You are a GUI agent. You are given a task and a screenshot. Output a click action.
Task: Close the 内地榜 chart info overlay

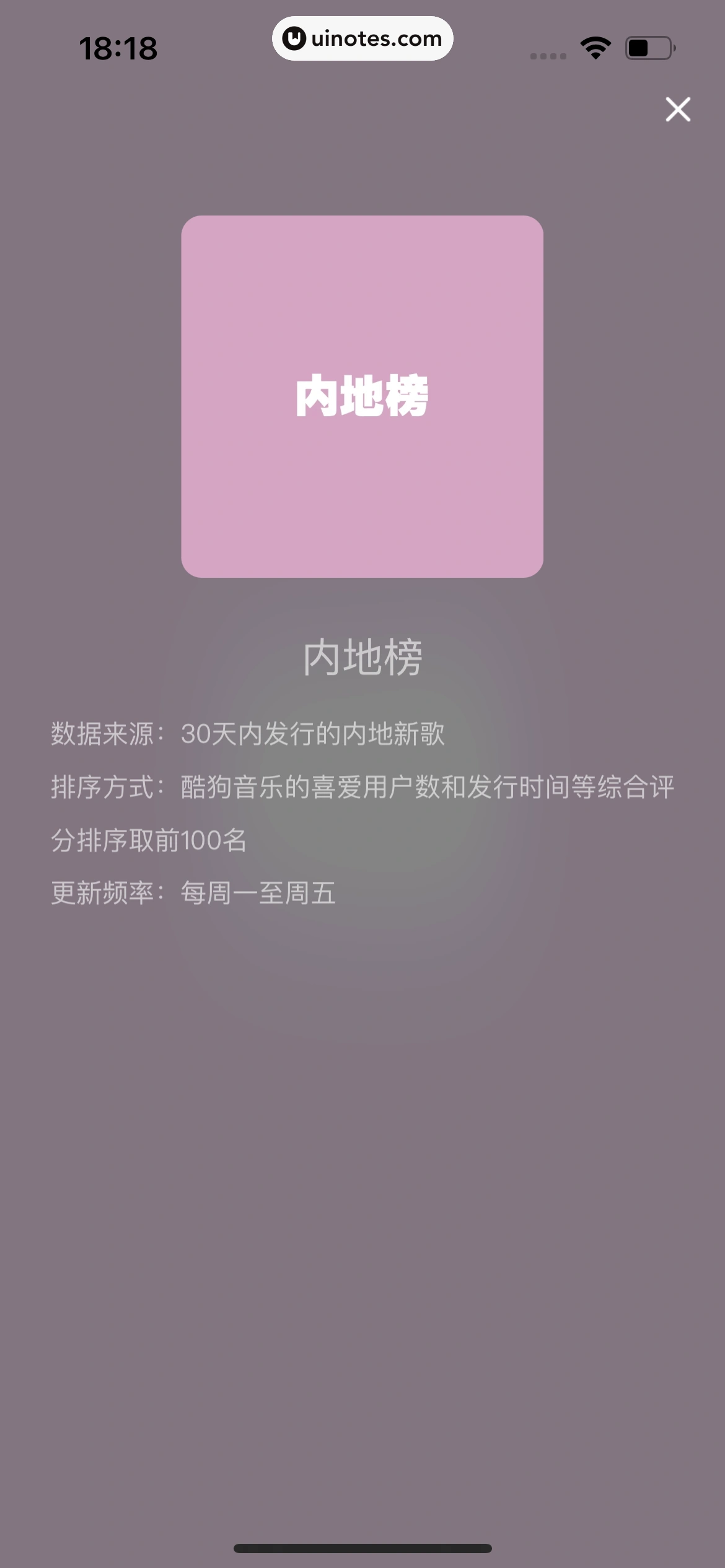tap(678, 109)
